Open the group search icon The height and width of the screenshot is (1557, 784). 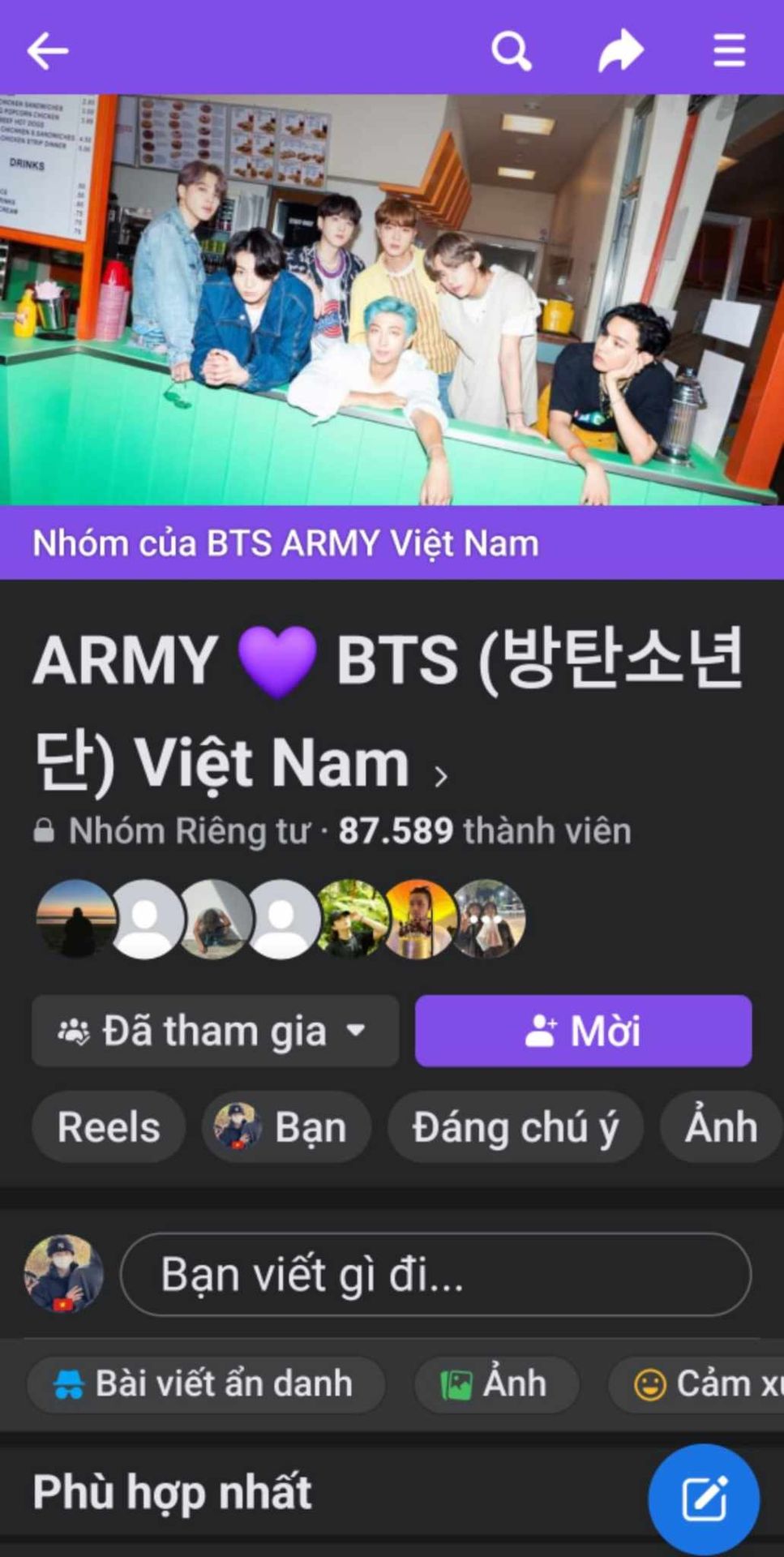(511, 51)
